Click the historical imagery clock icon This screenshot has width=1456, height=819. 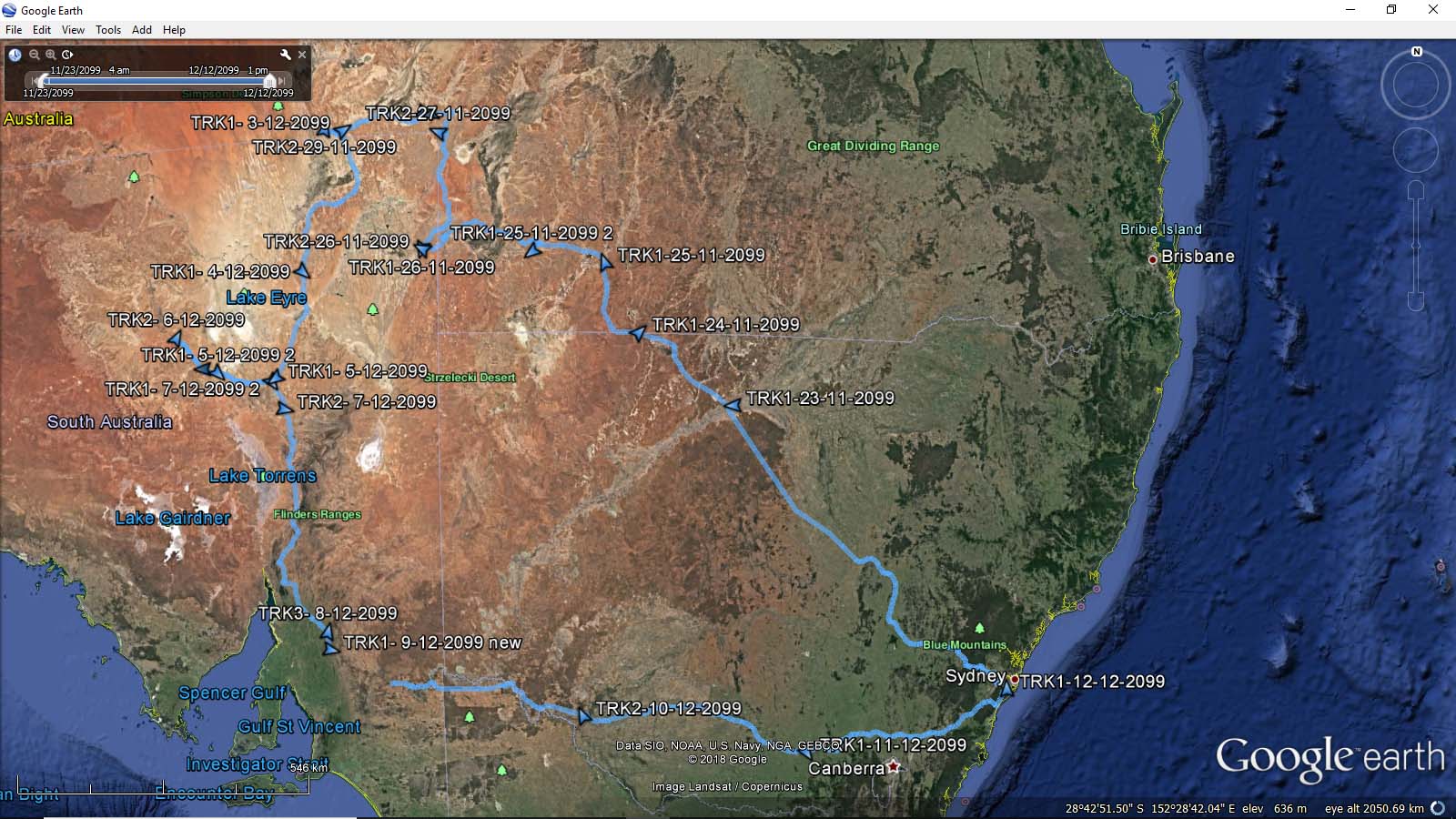click(x=15, y=55)
